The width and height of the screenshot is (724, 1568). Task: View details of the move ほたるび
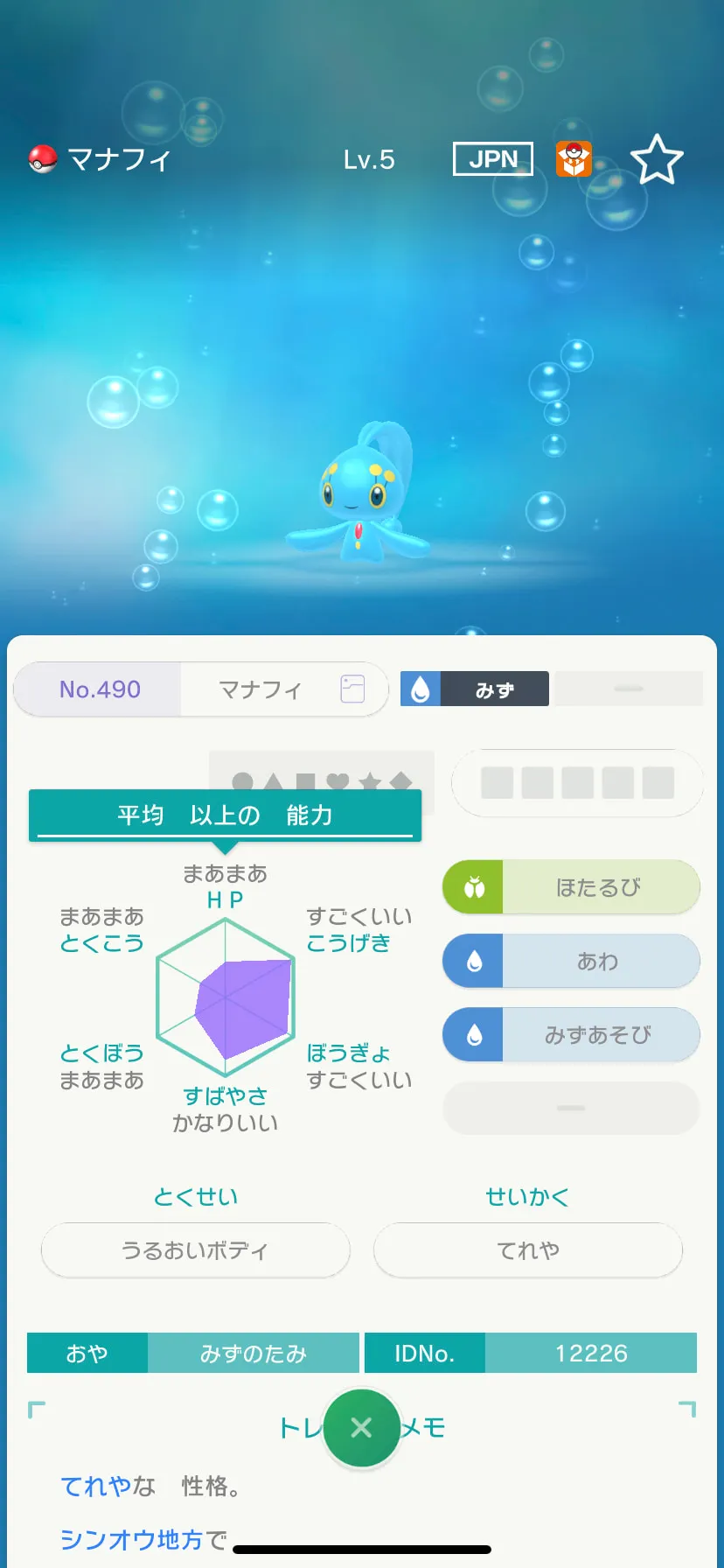point(571,887)
